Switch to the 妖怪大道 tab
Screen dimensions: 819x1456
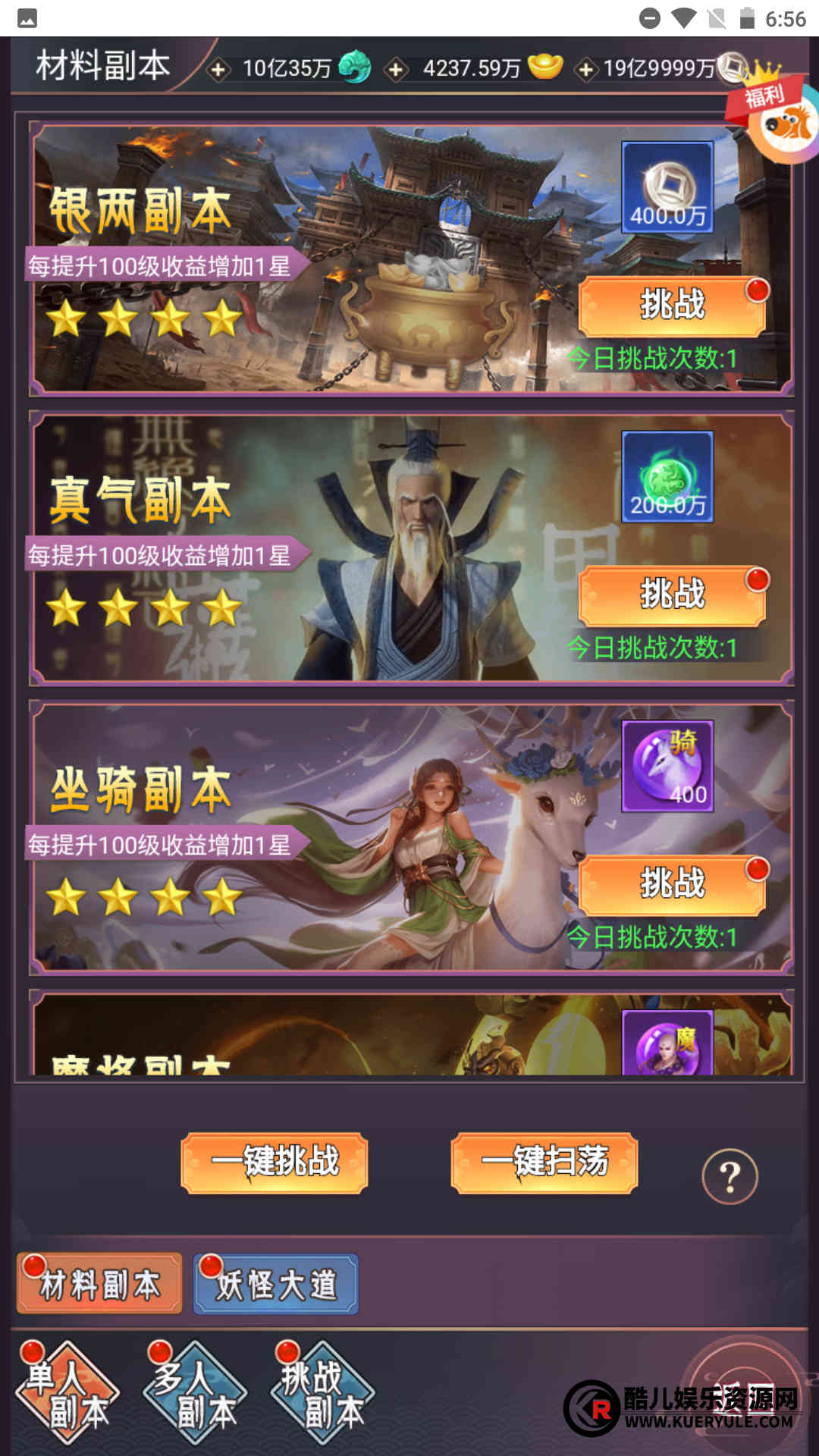(x=276, y=1284)
